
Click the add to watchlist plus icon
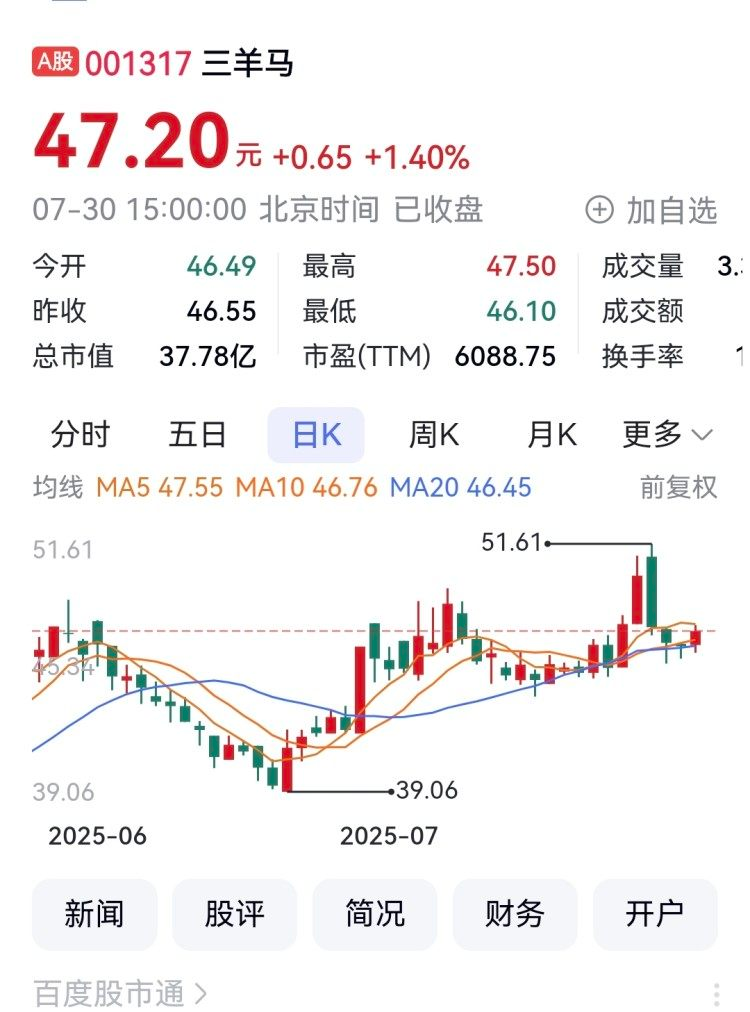coord(598,210)
